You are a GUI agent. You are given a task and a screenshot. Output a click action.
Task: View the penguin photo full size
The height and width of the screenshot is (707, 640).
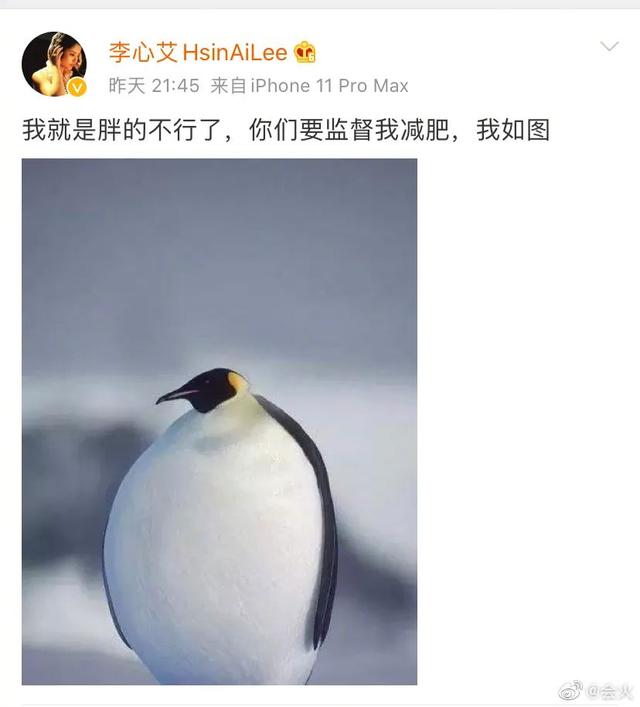(219, 420)
